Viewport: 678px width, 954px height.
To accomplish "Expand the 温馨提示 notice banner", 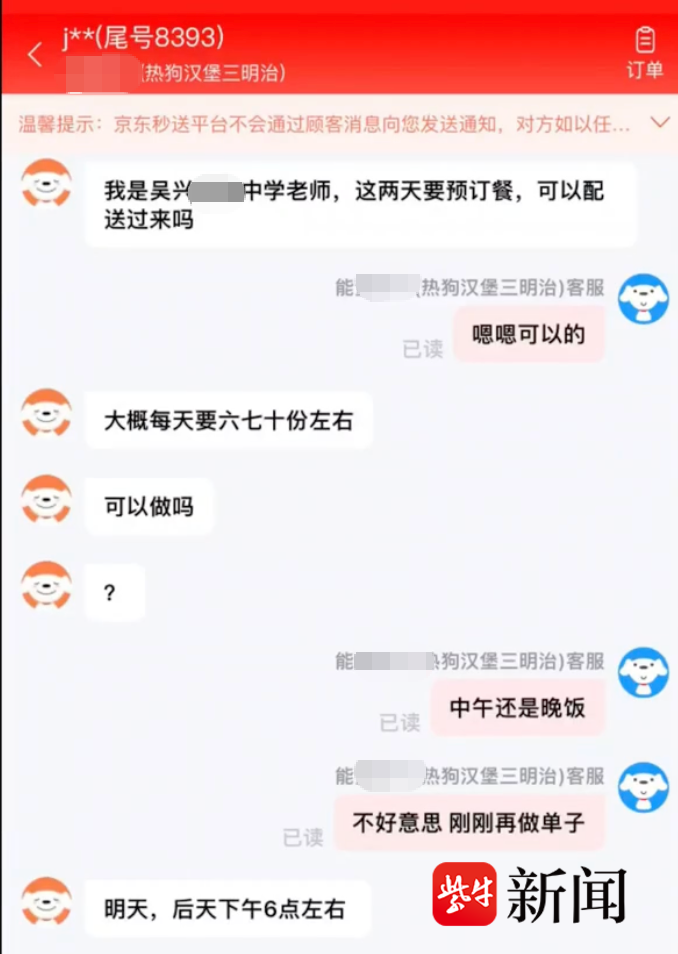I will pos(659,123).
